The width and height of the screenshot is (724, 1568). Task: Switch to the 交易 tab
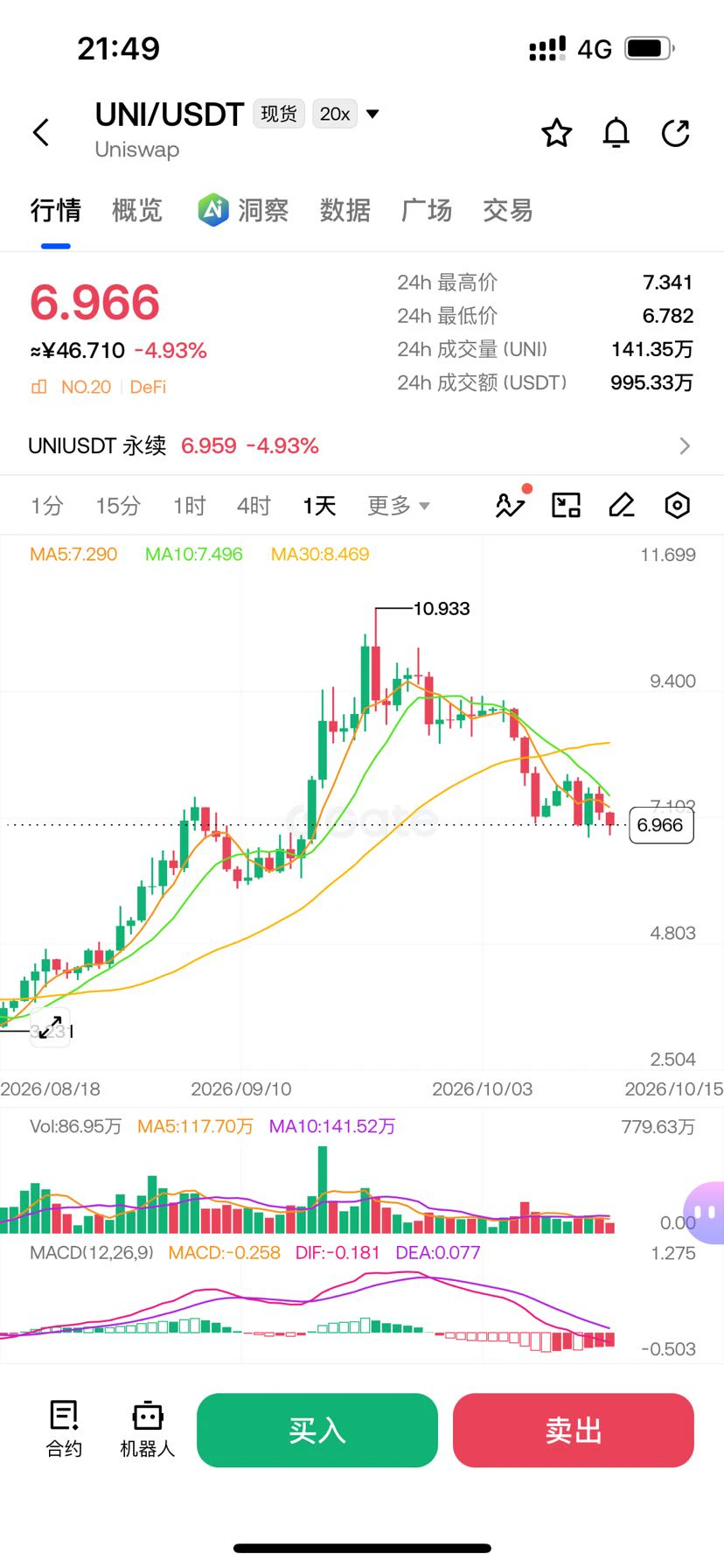click(508, 210)
